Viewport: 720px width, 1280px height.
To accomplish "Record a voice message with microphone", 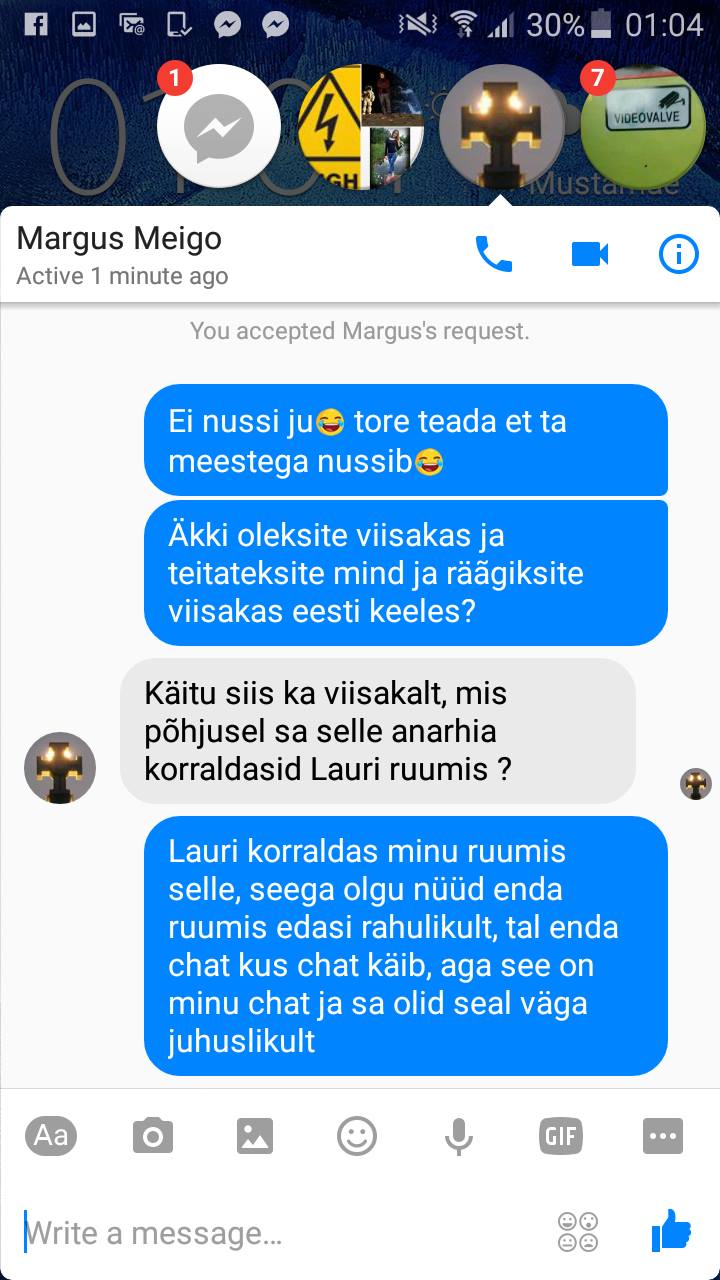I will coord(459,1136).
